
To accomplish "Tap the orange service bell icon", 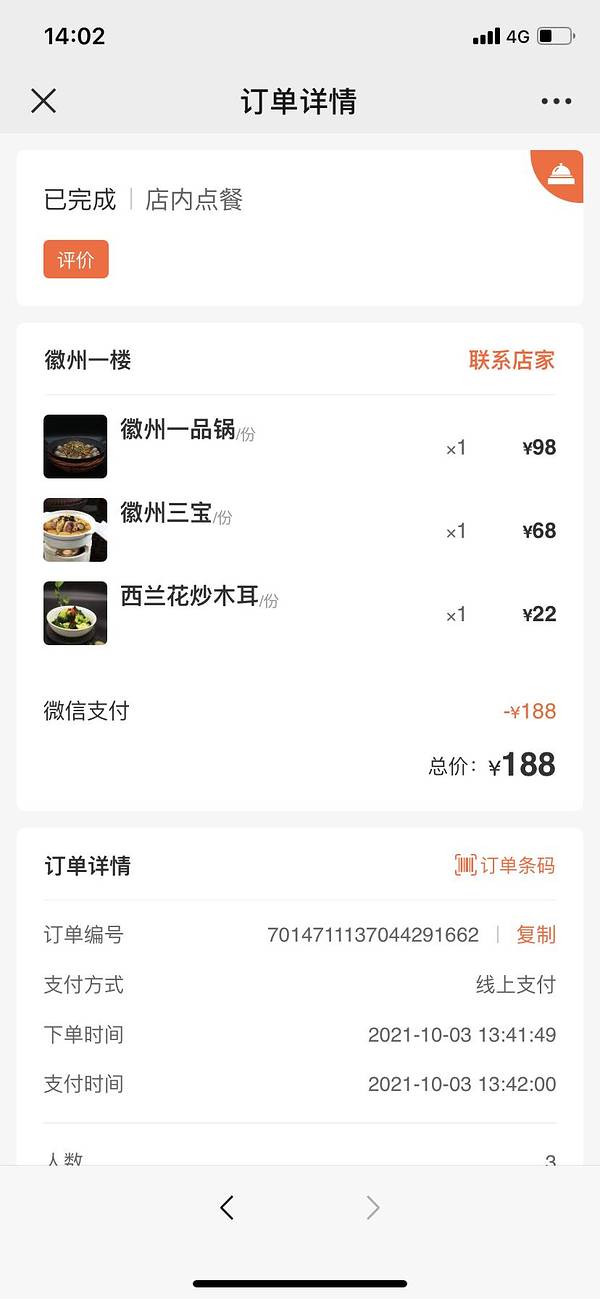I will point(562,174).
